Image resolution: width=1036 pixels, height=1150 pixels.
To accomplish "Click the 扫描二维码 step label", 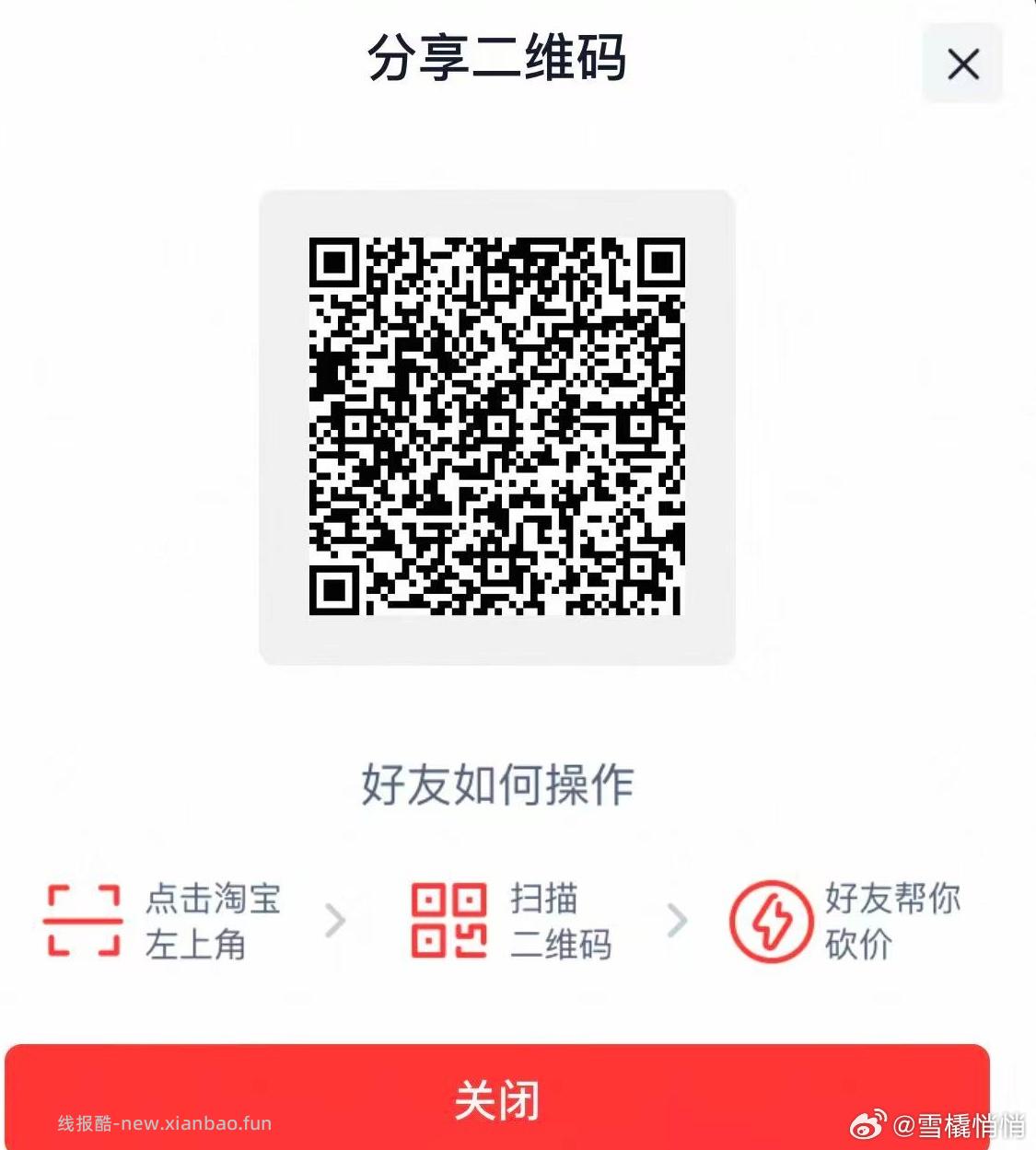I will pyautogui.click(x=562, y=919).
